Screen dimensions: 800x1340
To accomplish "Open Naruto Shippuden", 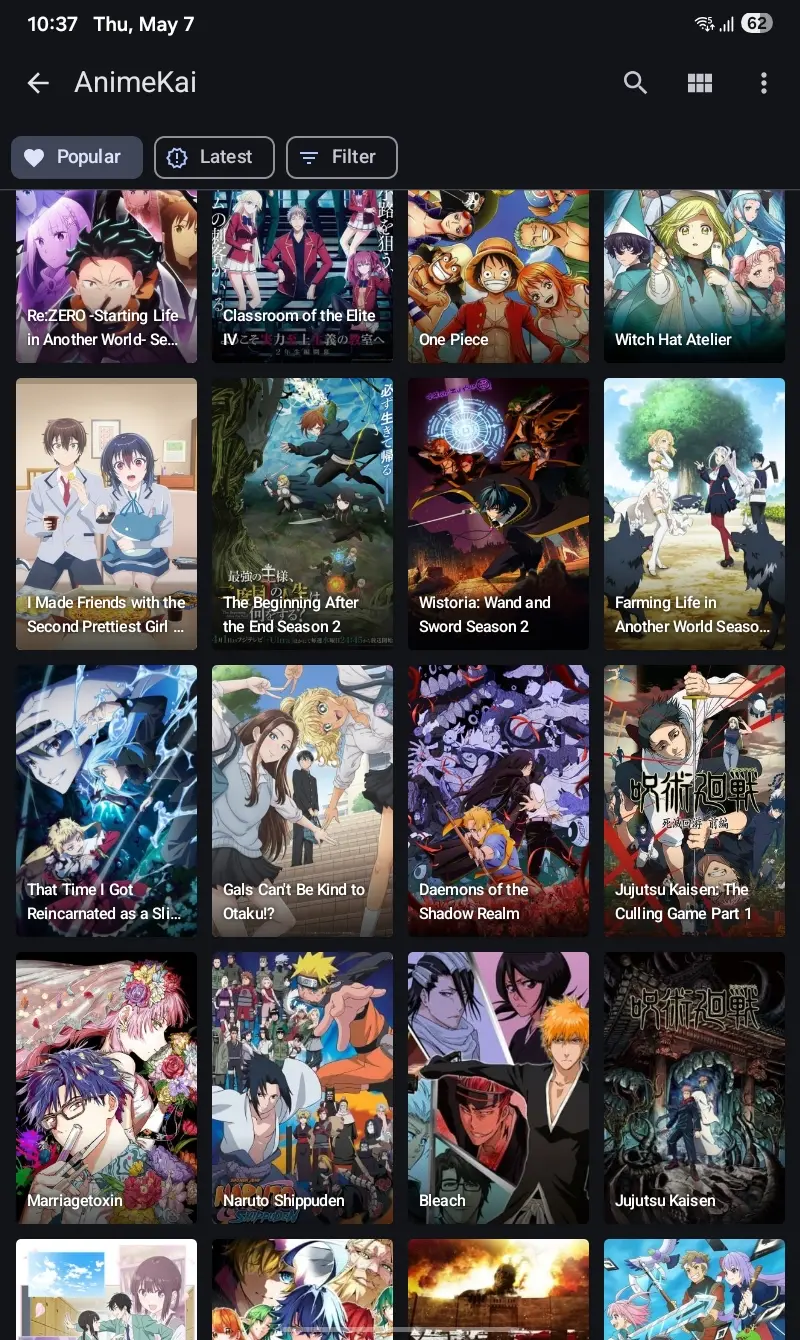I will tap(302, 1088).
